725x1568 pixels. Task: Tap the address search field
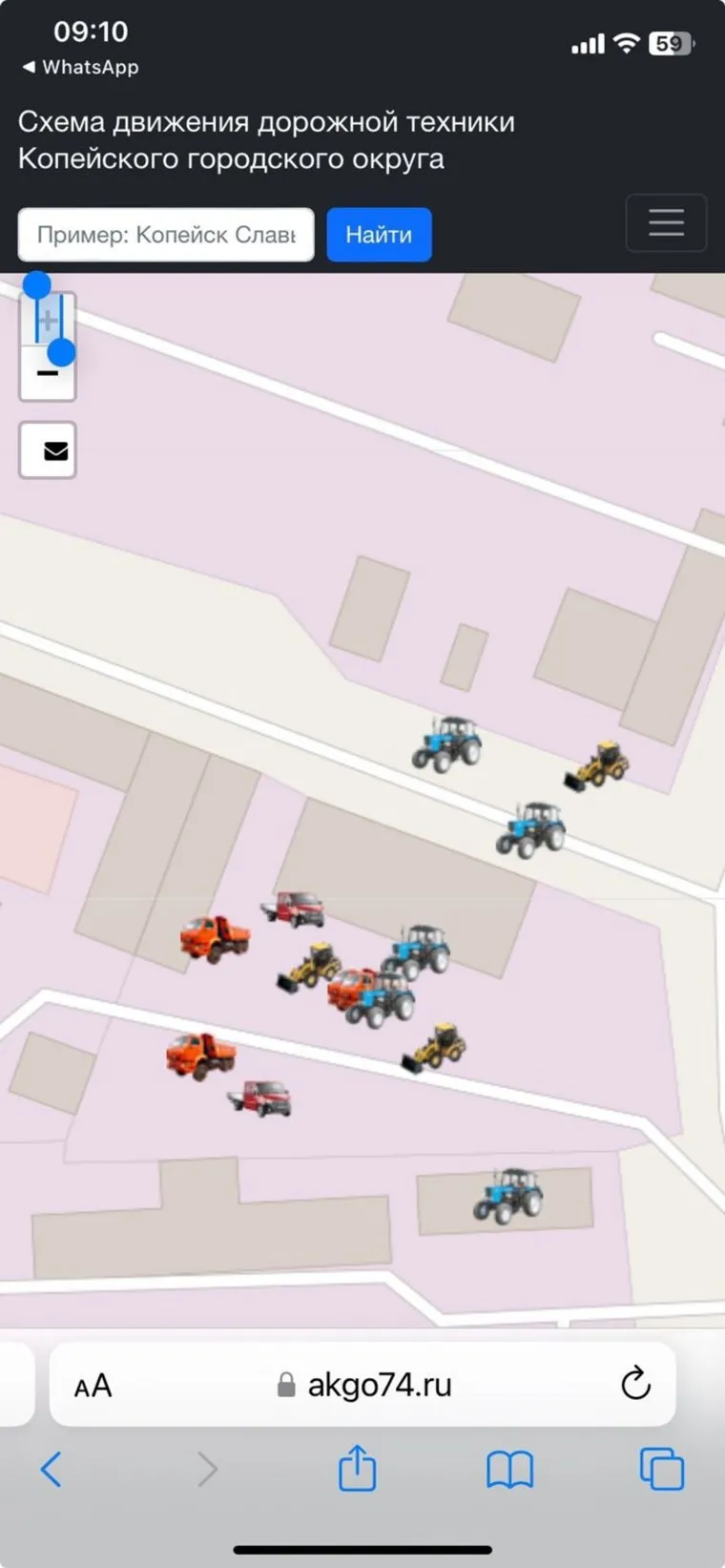coord(166,235)
